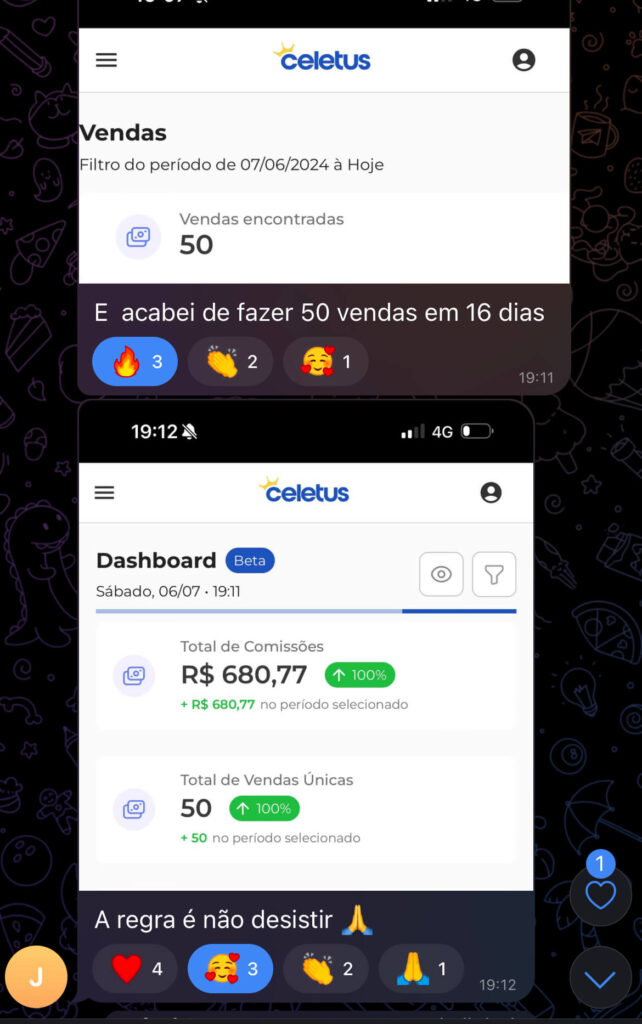Toggle the smiling-hearts reaction under 'A regra é não desistir'
642x1024 pixels.
[230, 969]
